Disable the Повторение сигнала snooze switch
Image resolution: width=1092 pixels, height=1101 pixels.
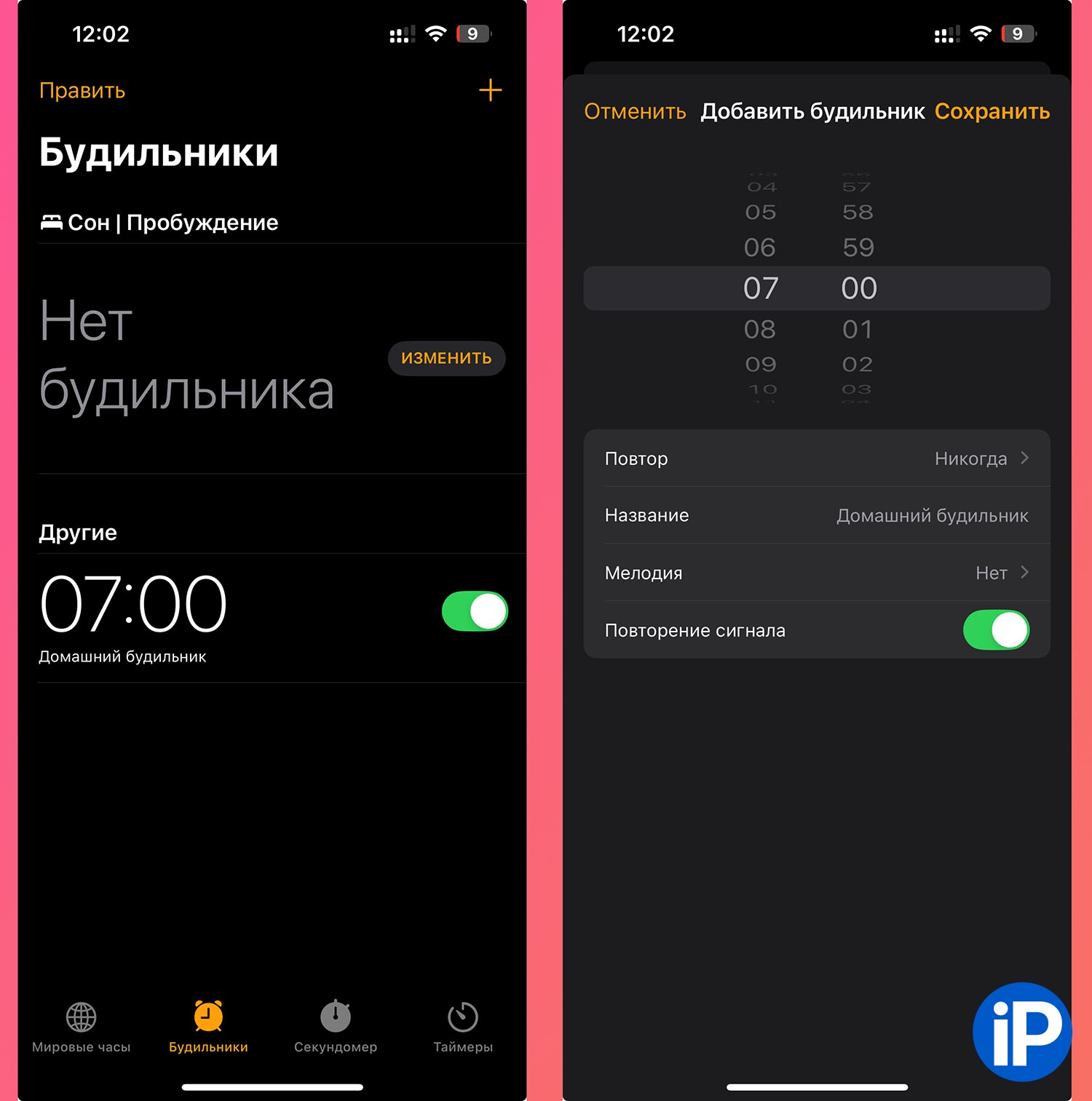click(x=995, y=630)
